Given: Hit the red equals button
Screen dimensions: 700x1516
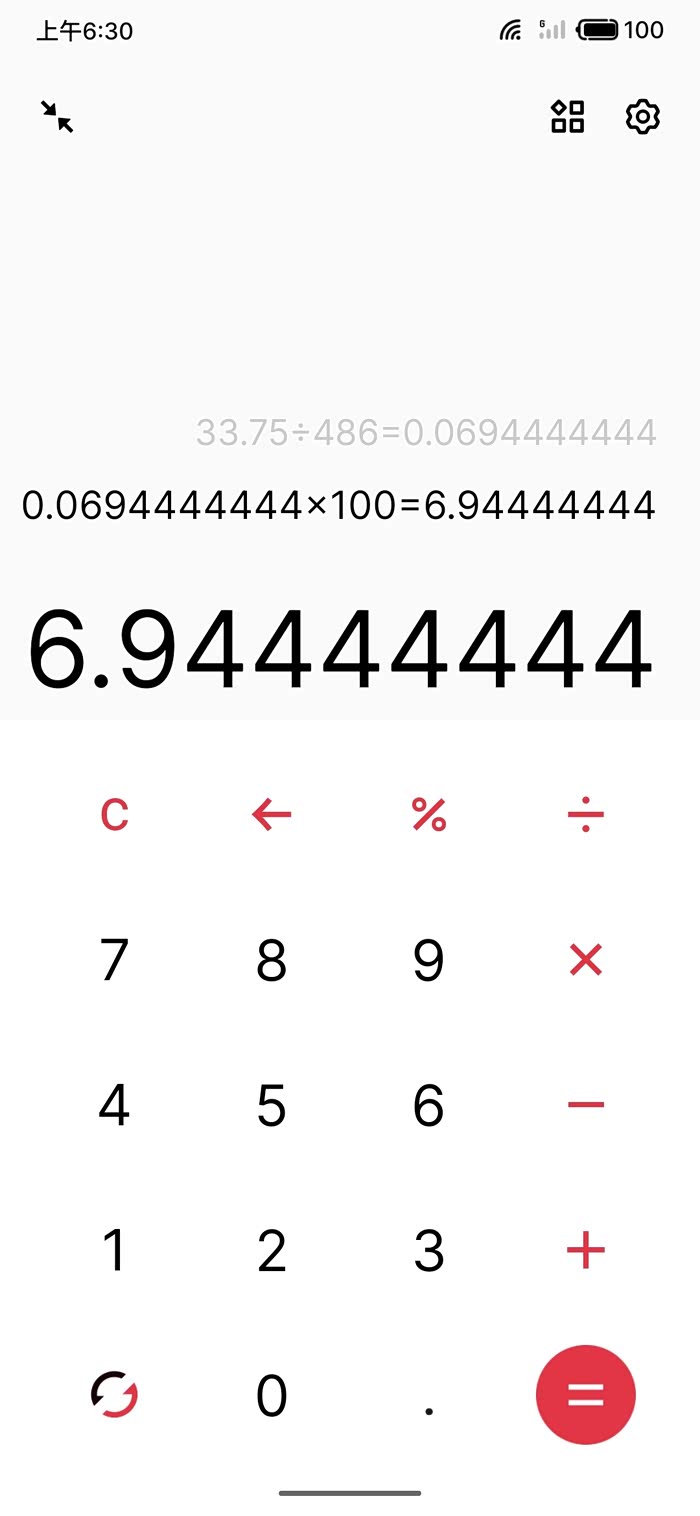Looking at the screenshot, I should point(586,1395).
